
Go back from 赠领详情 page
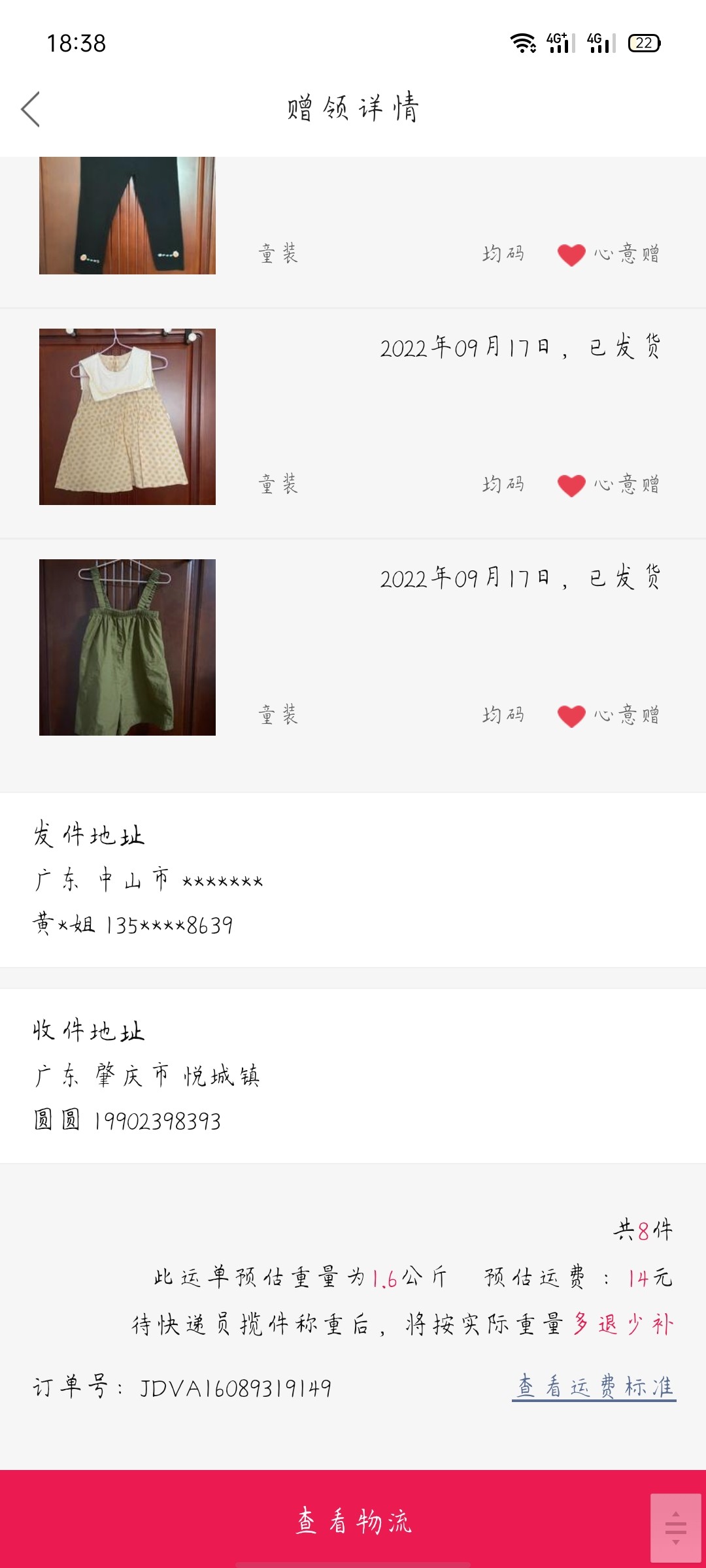(x=31, y=109)
